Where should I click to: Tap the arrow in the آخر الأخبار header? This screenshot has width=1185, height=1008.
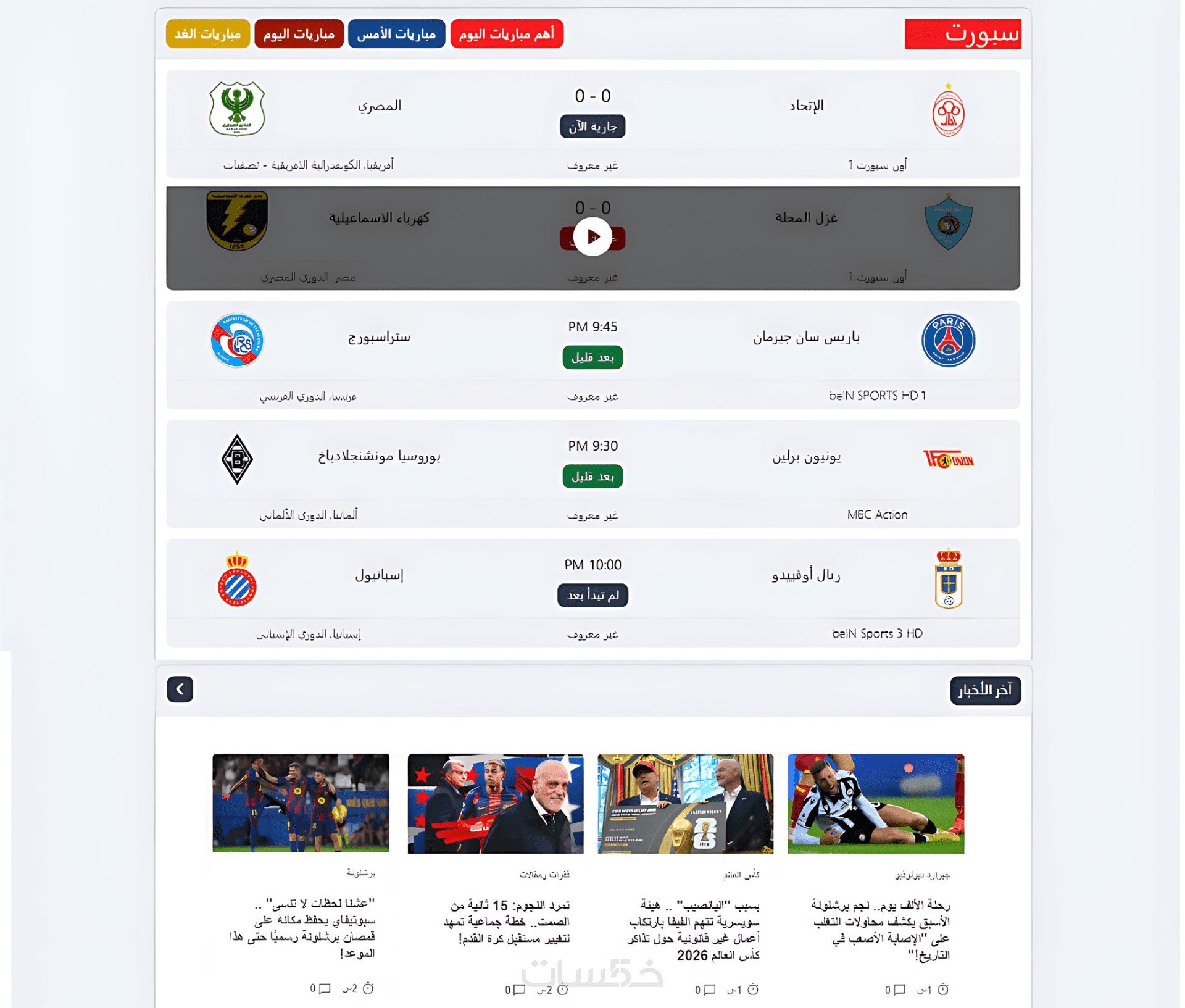(x=180, y=689)
